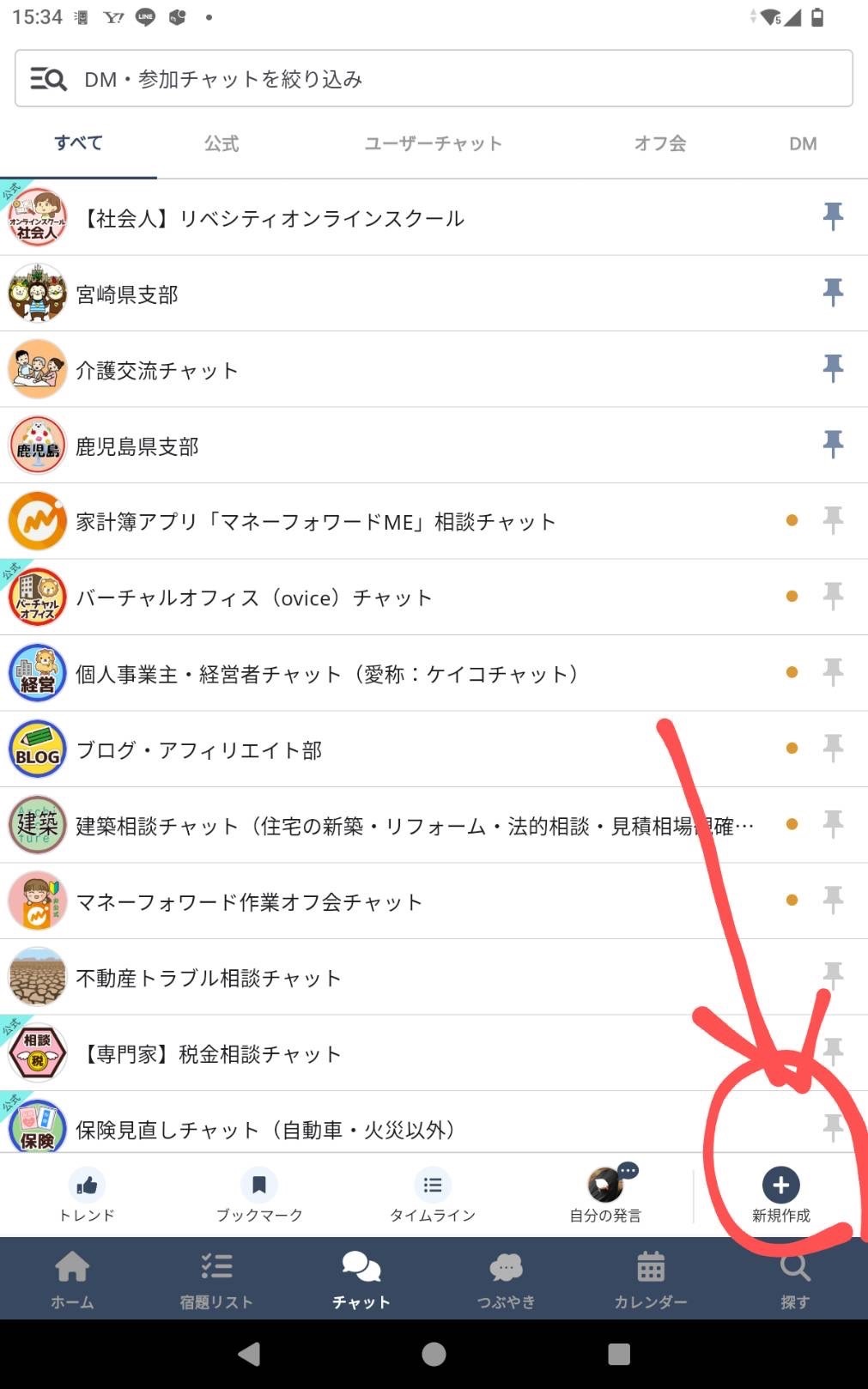
Task: Open ブックマーク
Action: pos(259,1195)
